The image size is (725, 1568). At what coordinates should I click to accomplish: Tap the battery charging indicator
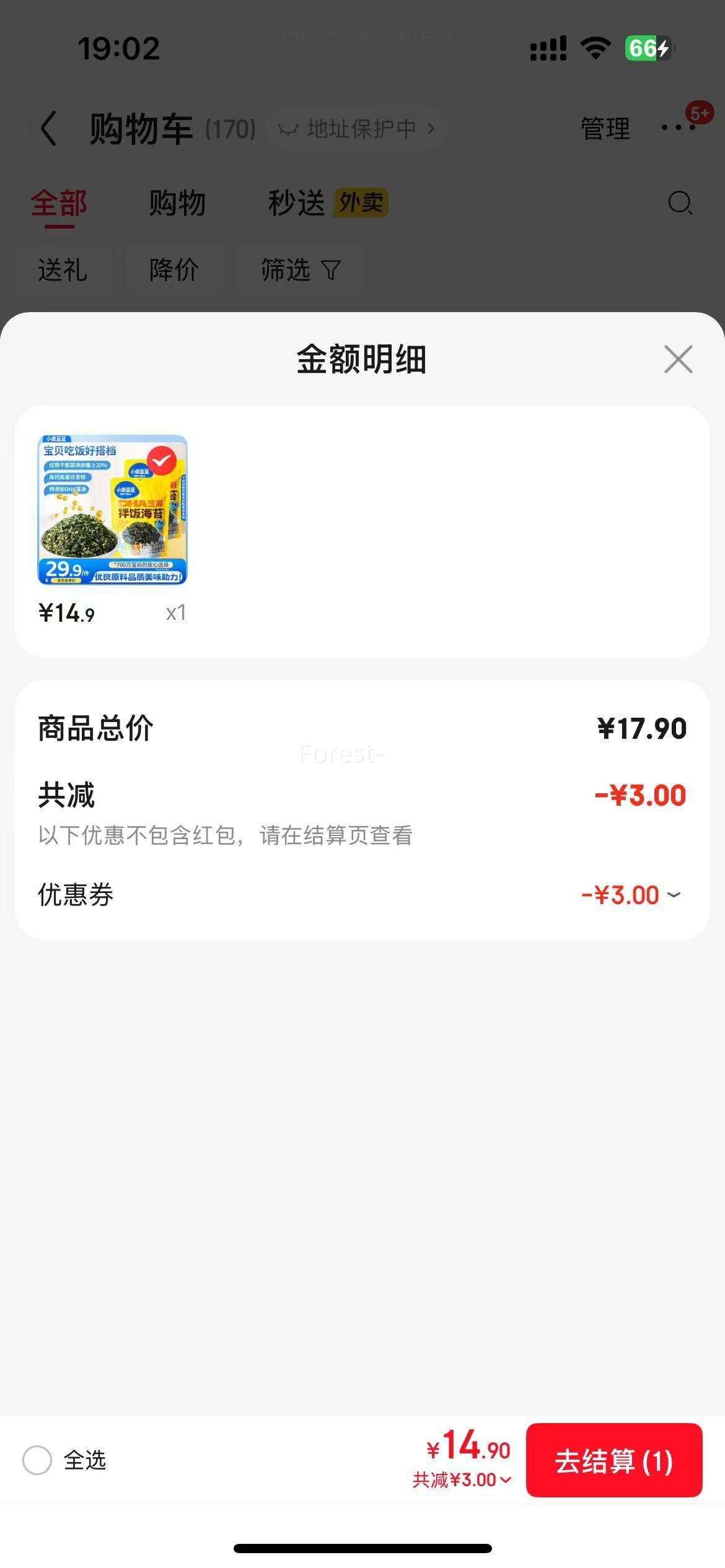coord(647,48)
